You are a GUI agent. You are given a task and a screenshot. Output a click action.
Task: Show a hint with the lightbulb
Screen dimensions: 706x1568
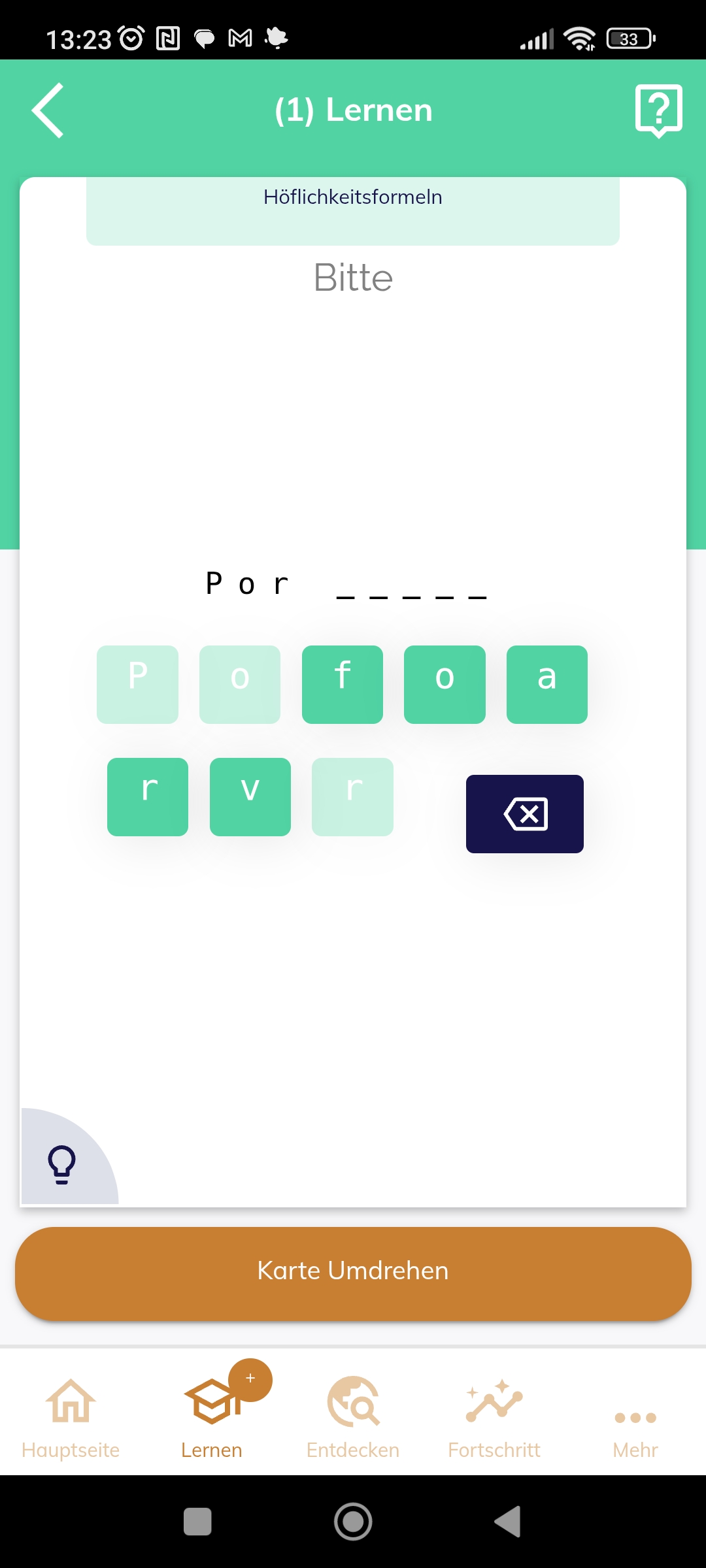pyautogui.click(x=62, y=1164)
